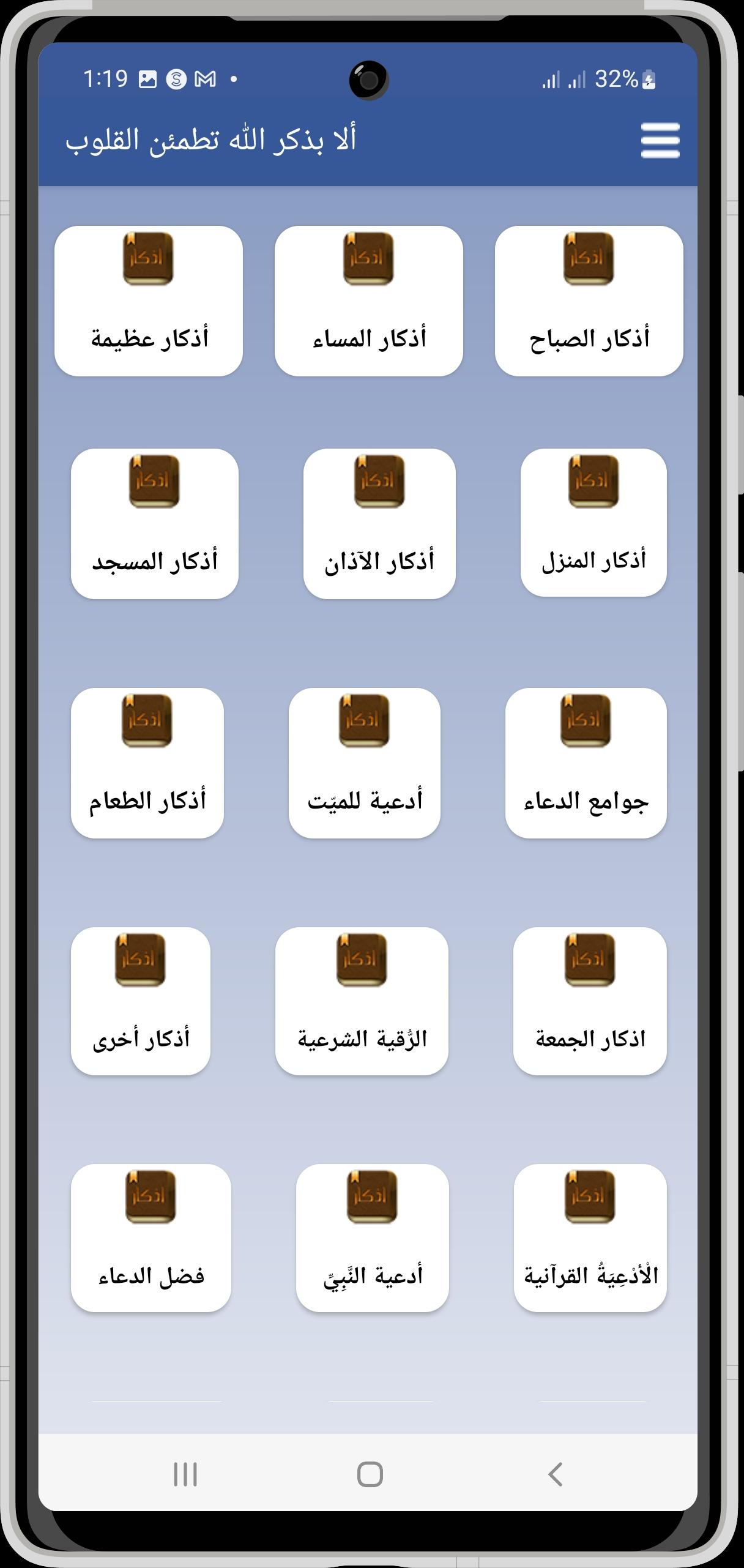Open جوامع الدعاء card
Screen dimensions: 744x1568
tap(586, 763)
